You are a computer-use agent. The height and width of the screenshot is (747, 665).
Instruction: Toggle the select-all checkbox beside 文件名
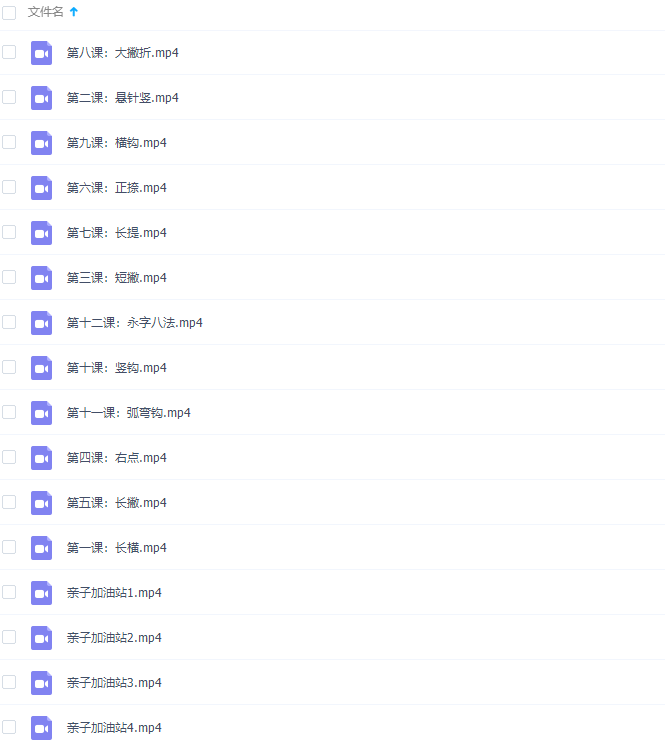[x=9, y=12]
